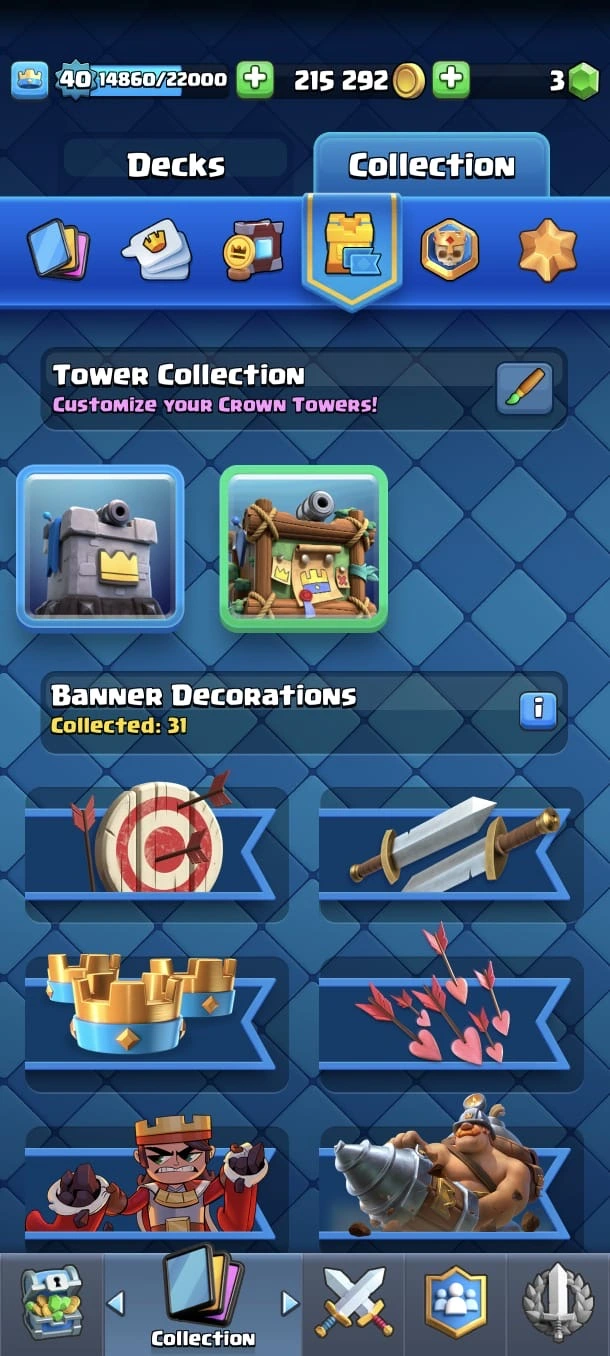Select the wooden frame tower skin

coord(303,548)
